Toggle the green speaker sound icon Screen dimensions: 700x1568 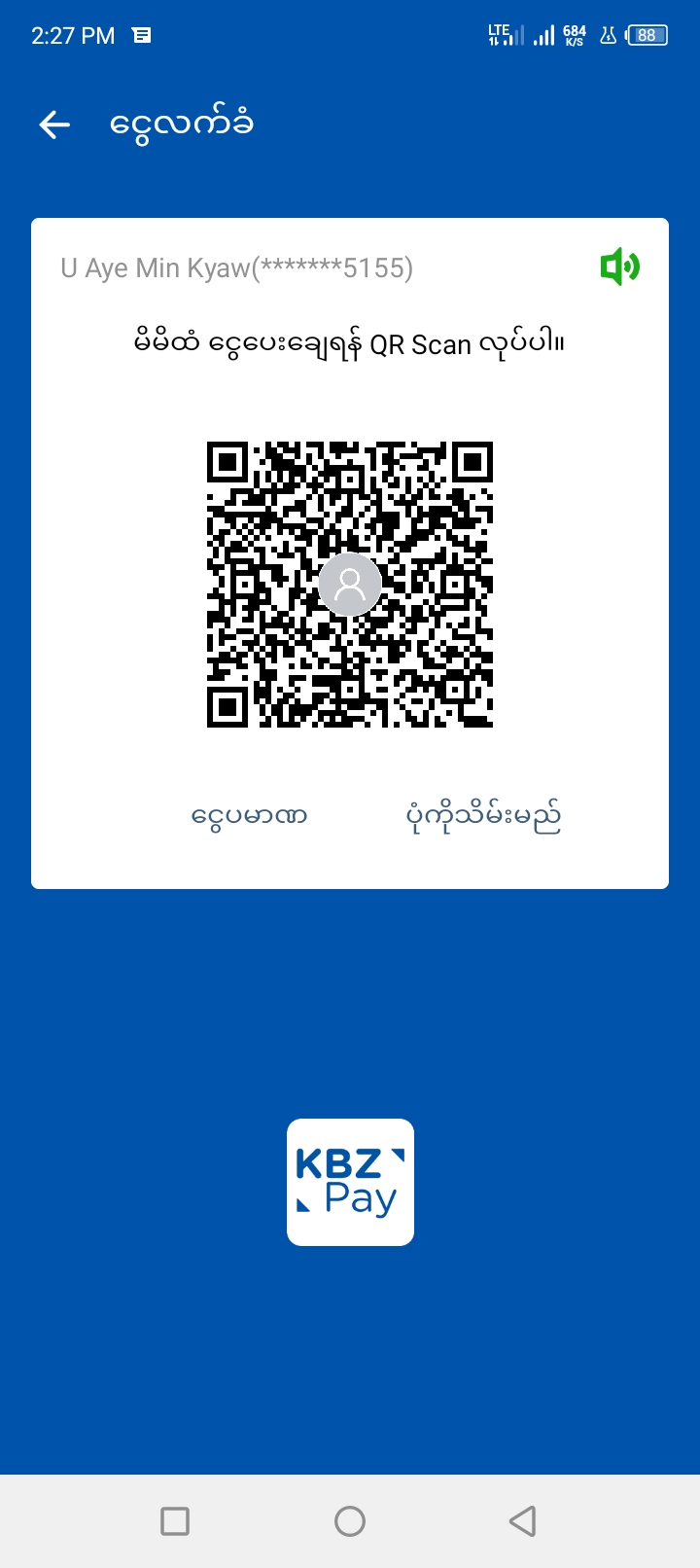(x=619, y=267)
